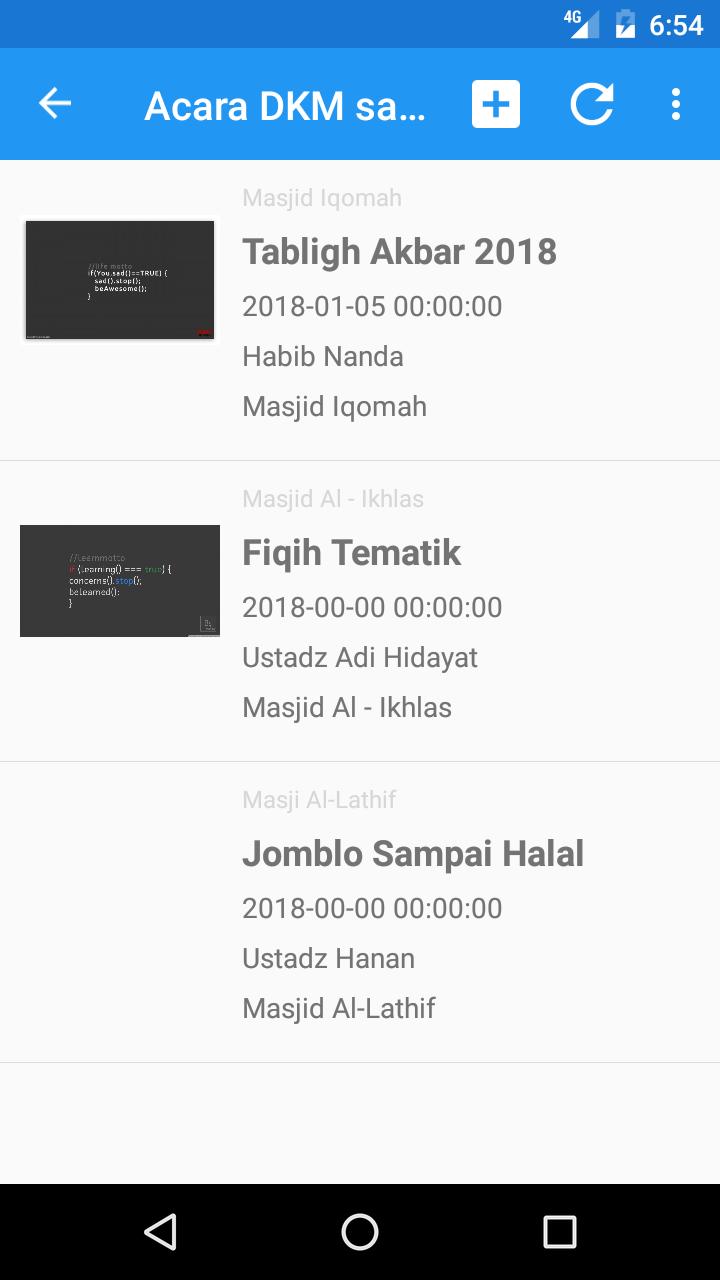Tap the Masjid Iqomah label on first event
Viewport: 720px width, 1280px height.
point(321,197)
